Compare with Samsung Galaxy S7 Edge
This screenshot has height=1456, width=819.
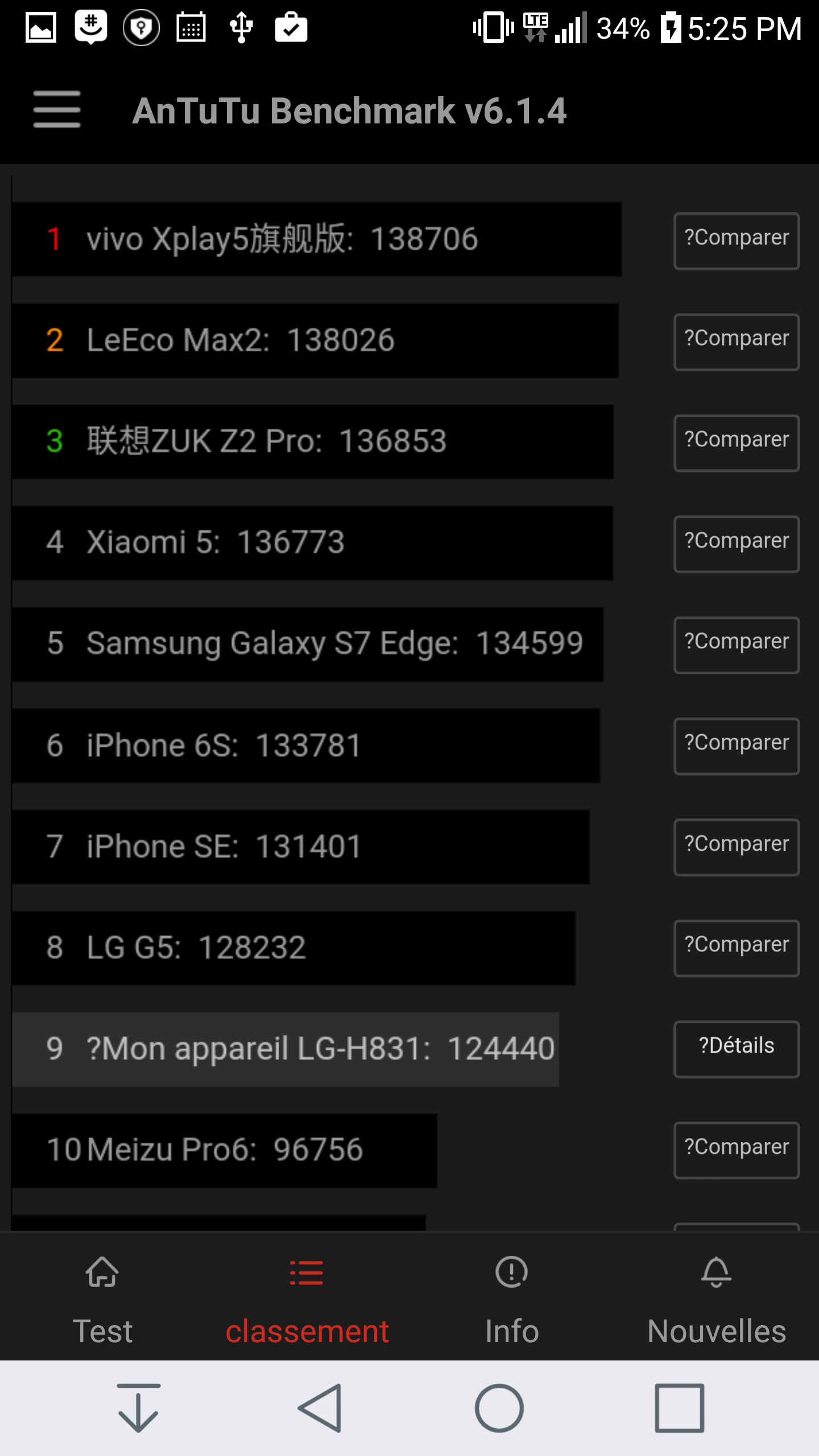tap(736, 644)
